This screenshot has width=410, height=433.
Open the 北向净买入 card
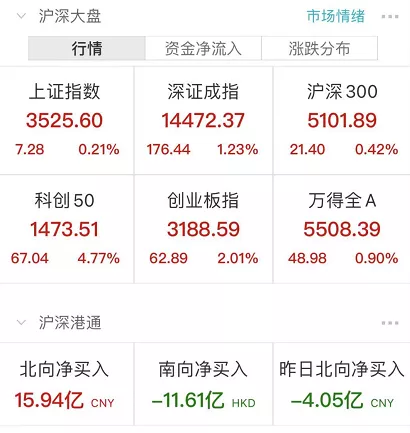click(66, 384)
